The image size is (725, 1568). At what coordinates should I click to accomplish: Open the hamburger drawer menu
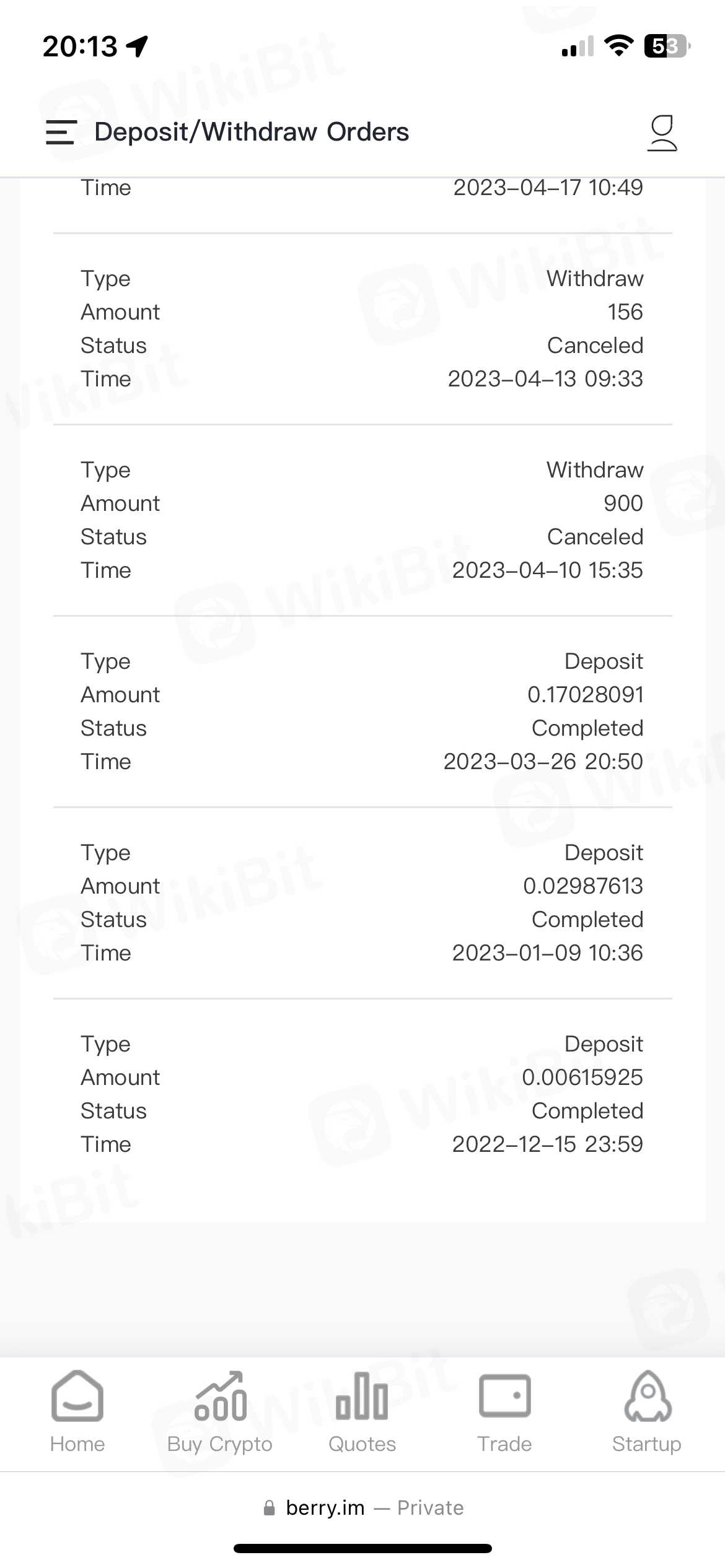tap(61, 133)
